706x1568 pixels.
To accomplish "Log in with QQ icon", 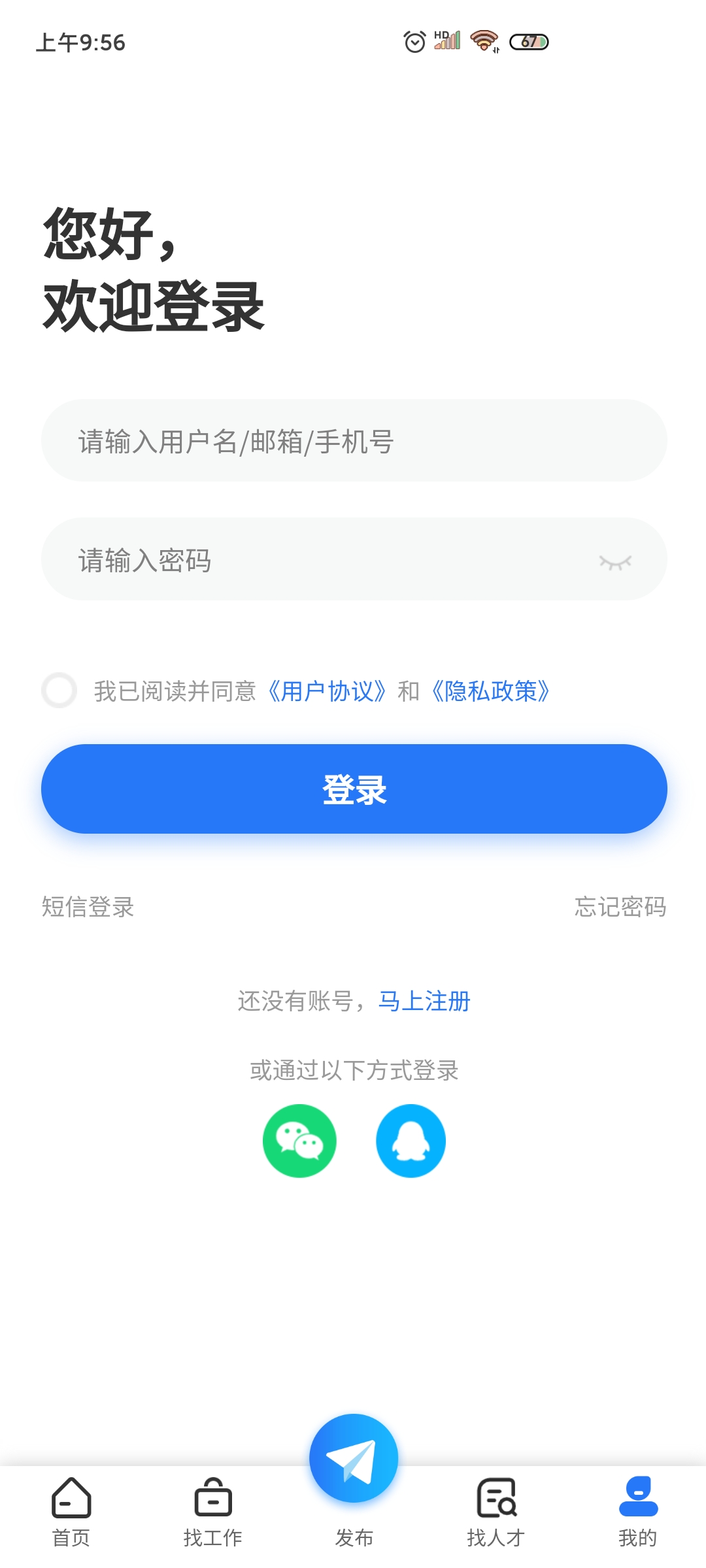I will 411,1141.
